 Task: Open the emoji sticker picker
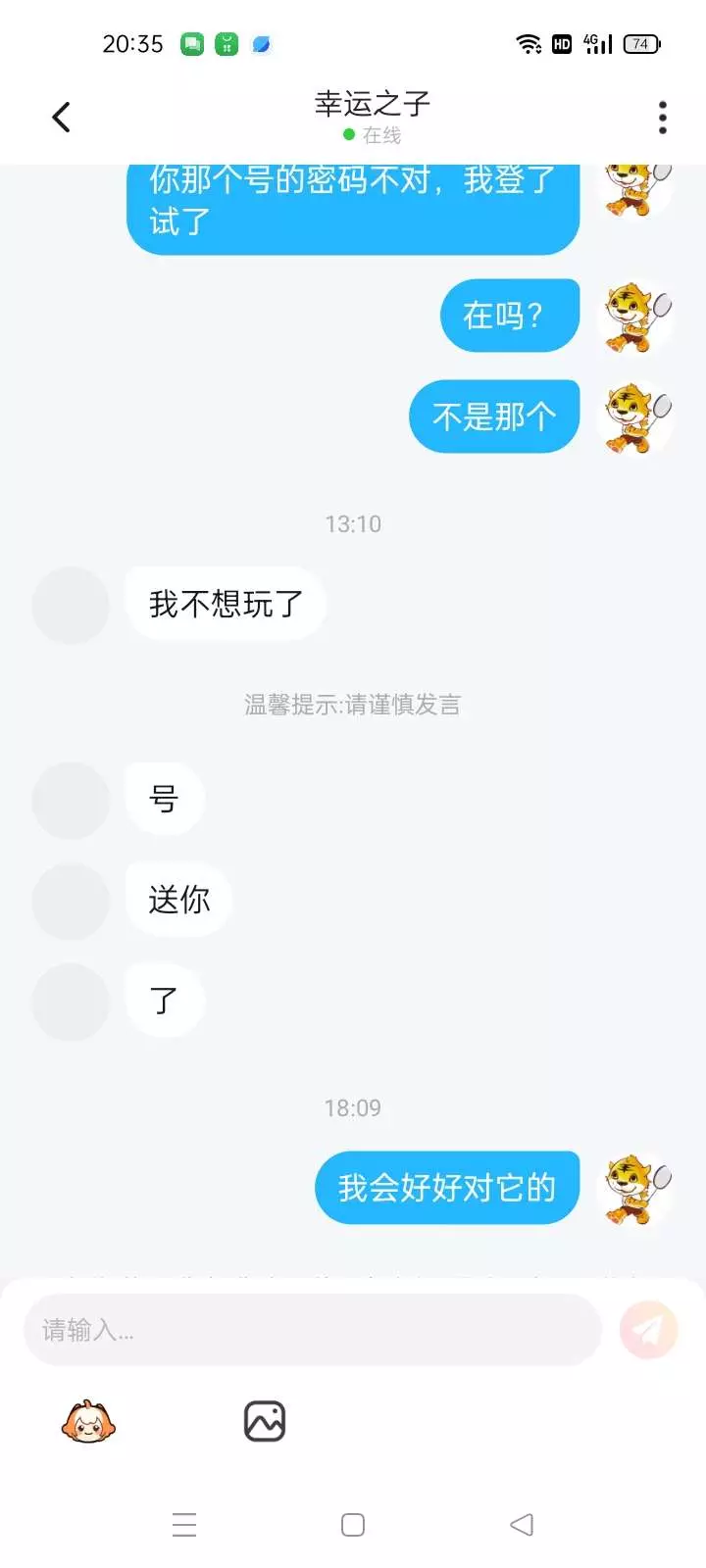click(88, 1421)
